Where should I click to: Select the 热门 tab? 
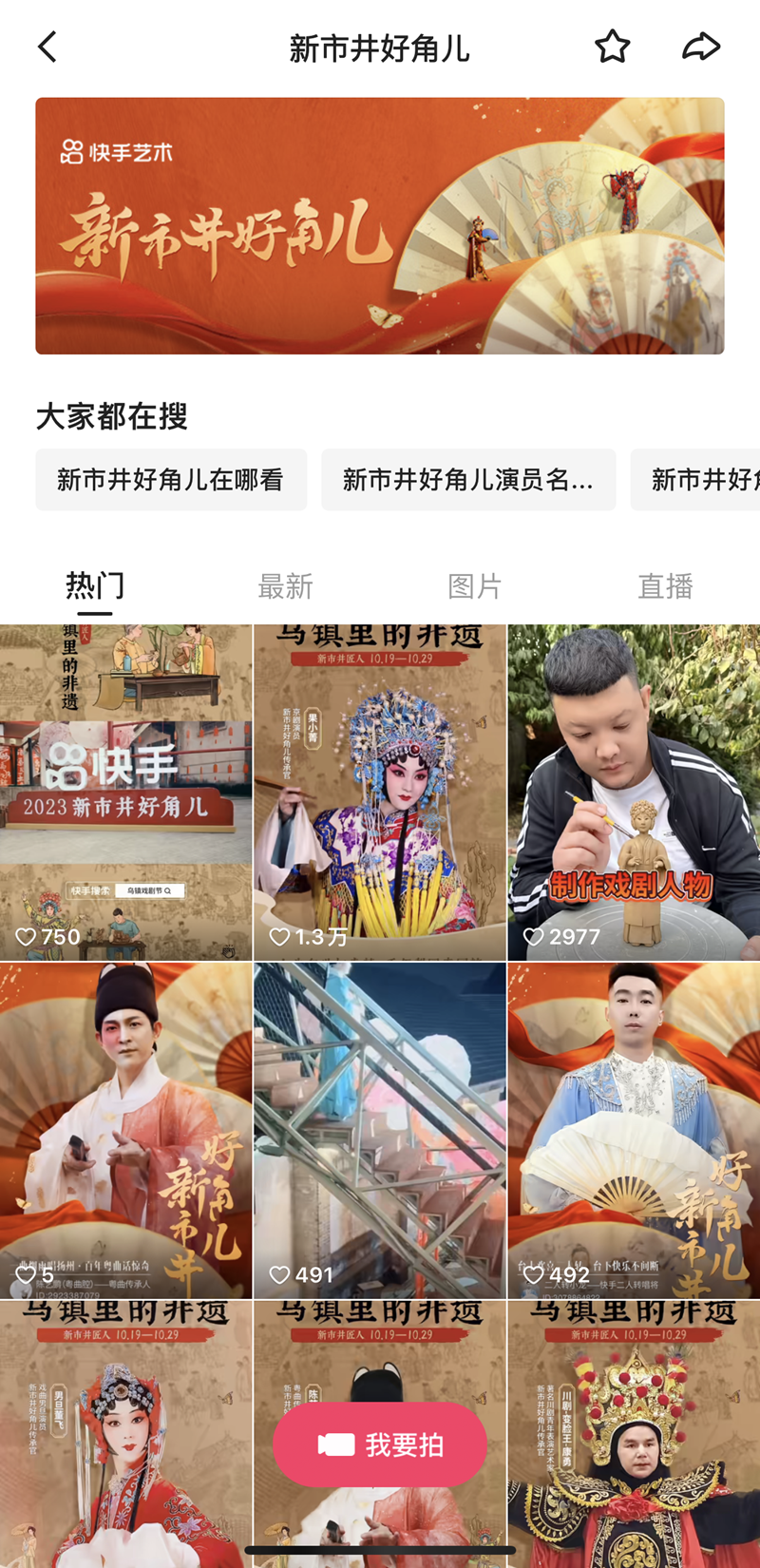pos(95,586)
